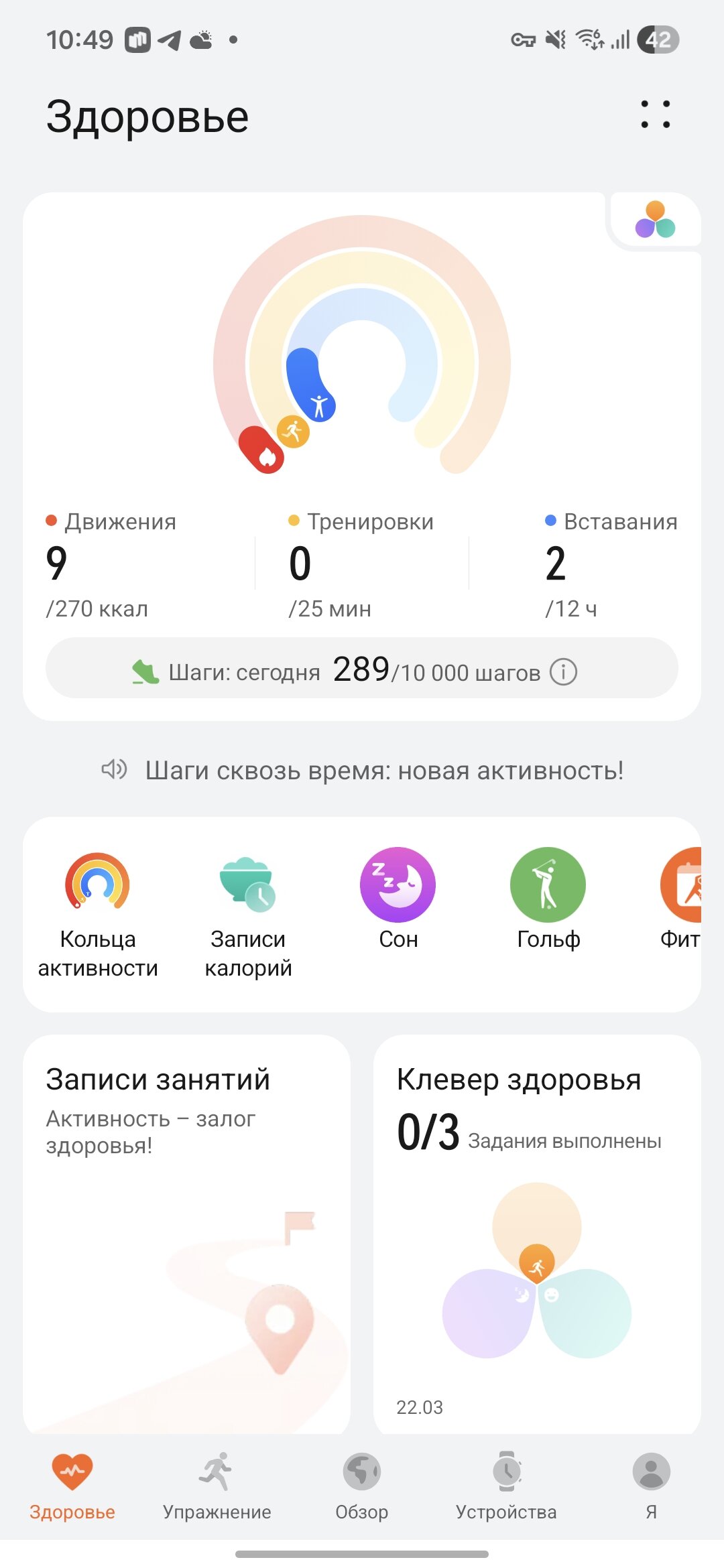This screenshot has height=1568, width=724.
Task: Open Записи калорий shortcut
Action: point(248,913)
